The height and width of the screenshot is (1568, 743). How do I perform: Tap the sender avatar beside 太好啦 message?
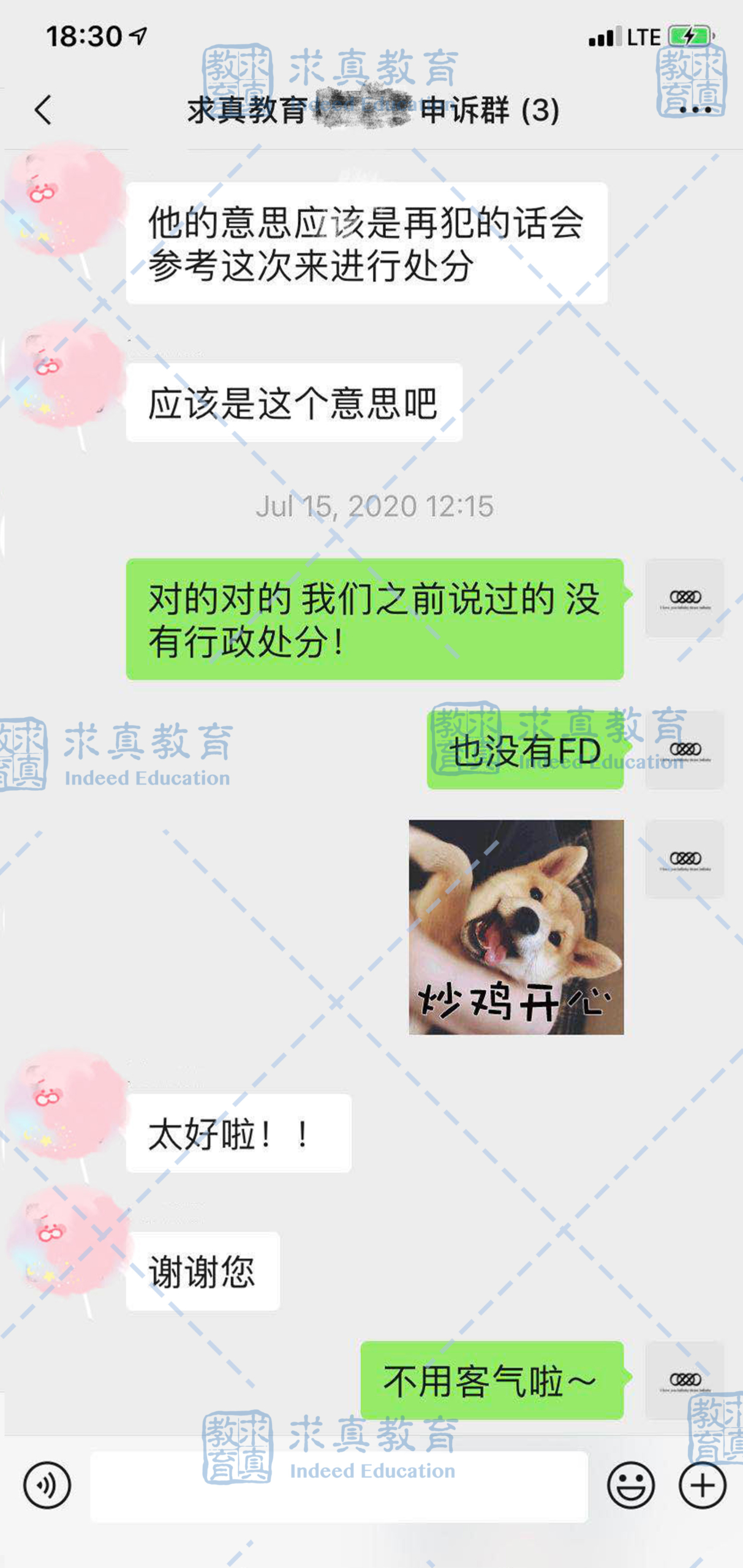point(66,1109)
